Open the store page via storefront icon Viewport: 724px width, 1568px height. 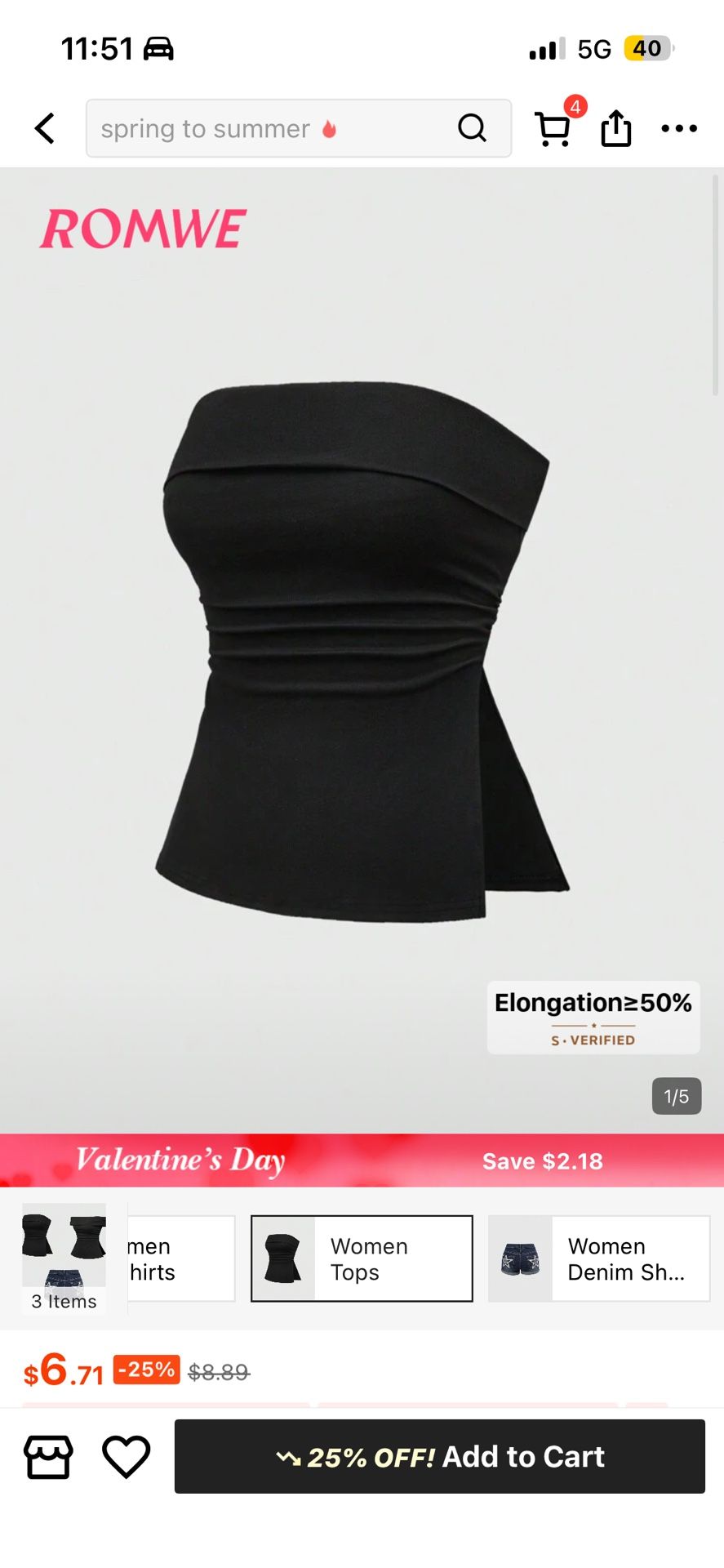coord(49,1457)
